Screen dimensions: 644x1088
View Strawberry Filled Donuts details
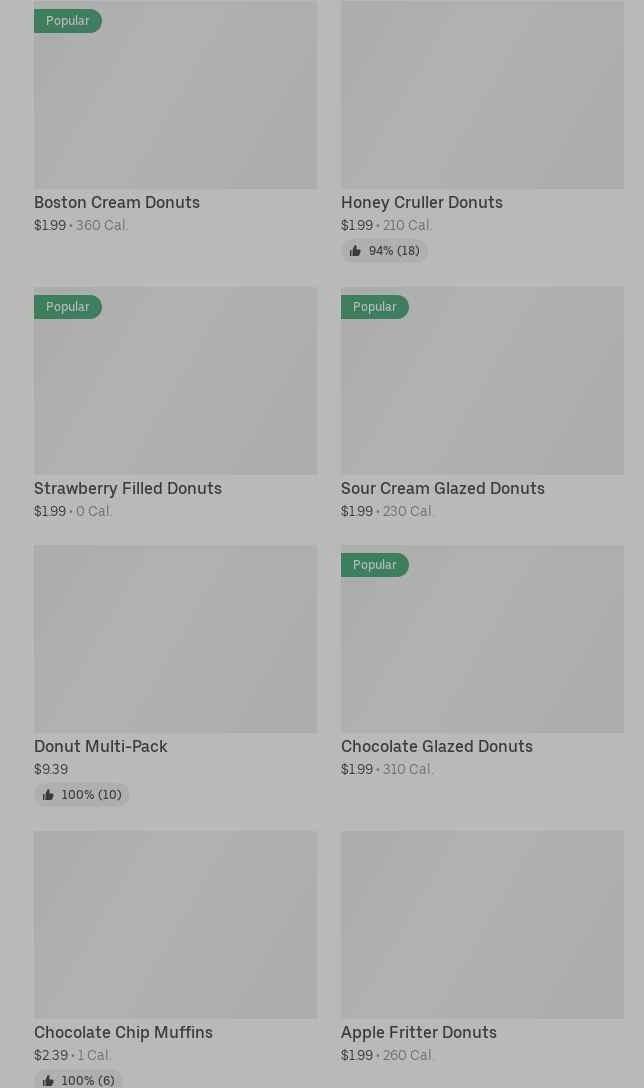[175, 403]
